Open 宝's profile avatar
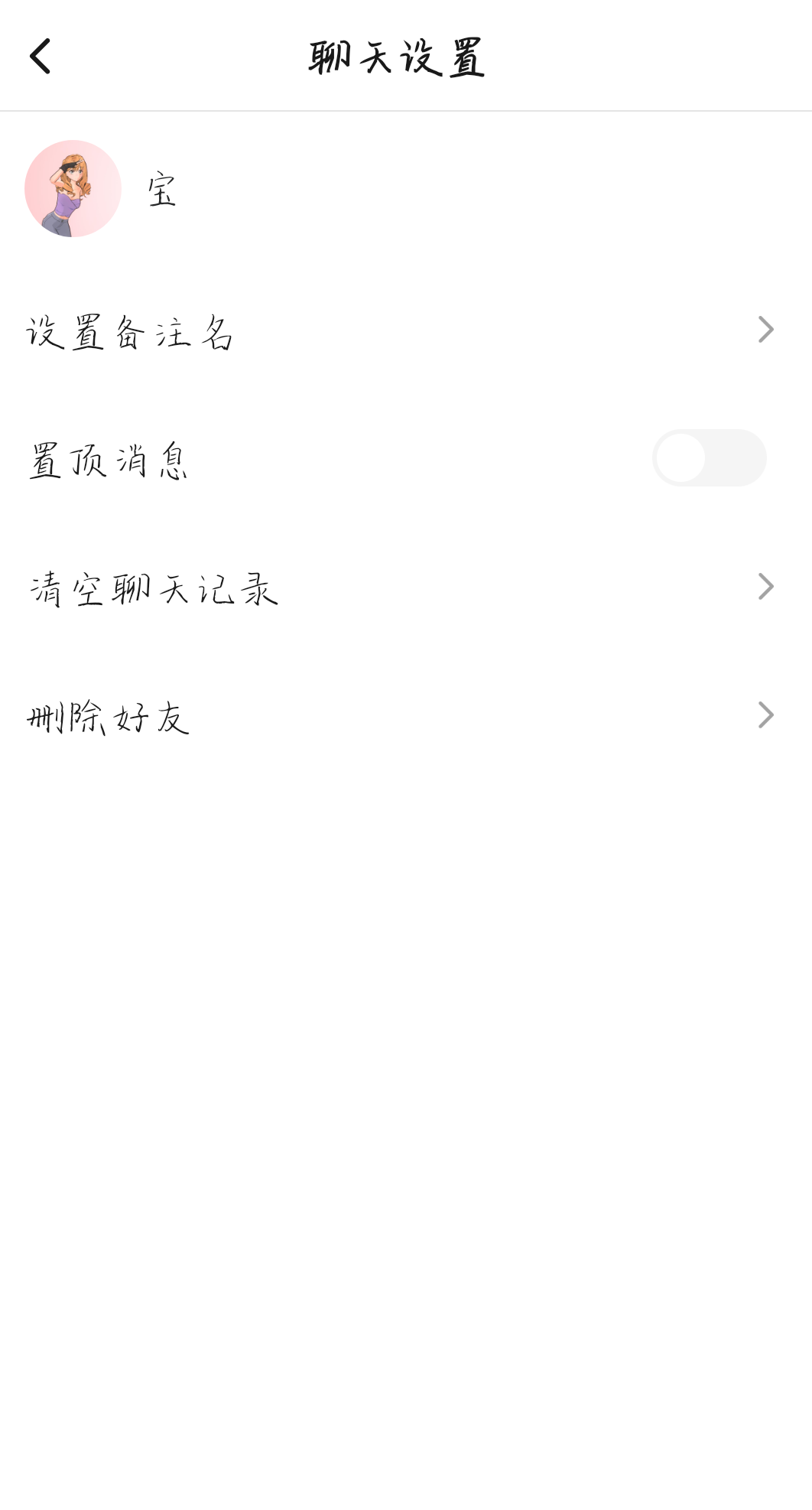The image size is (812, 1510). pos(73,188)
